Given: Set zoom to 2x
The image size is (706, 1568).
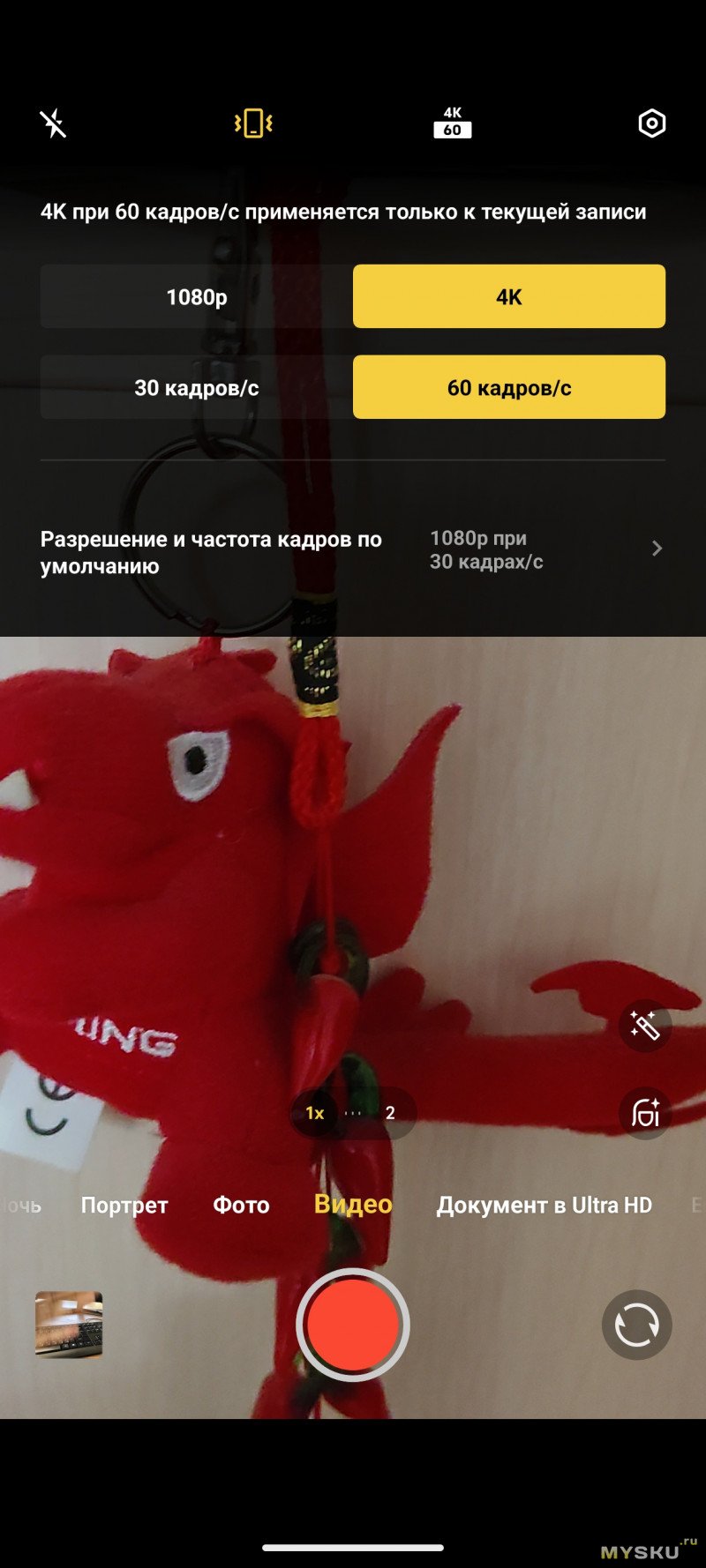Looking at the screenshot, I should click(390, 1113).
